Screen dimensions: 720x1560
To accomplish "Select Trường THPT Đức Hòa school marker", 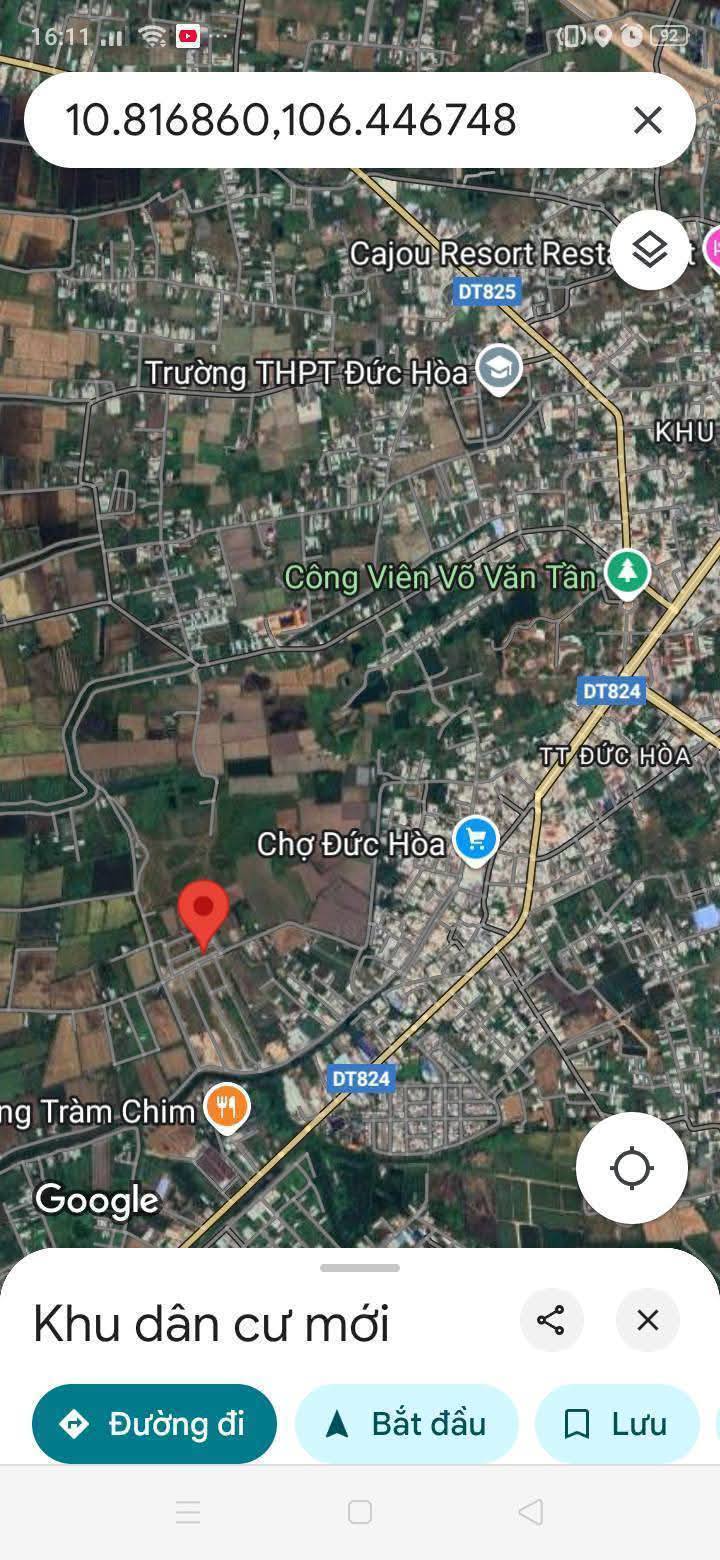I will pyautogui.click(x=497, y=368).
